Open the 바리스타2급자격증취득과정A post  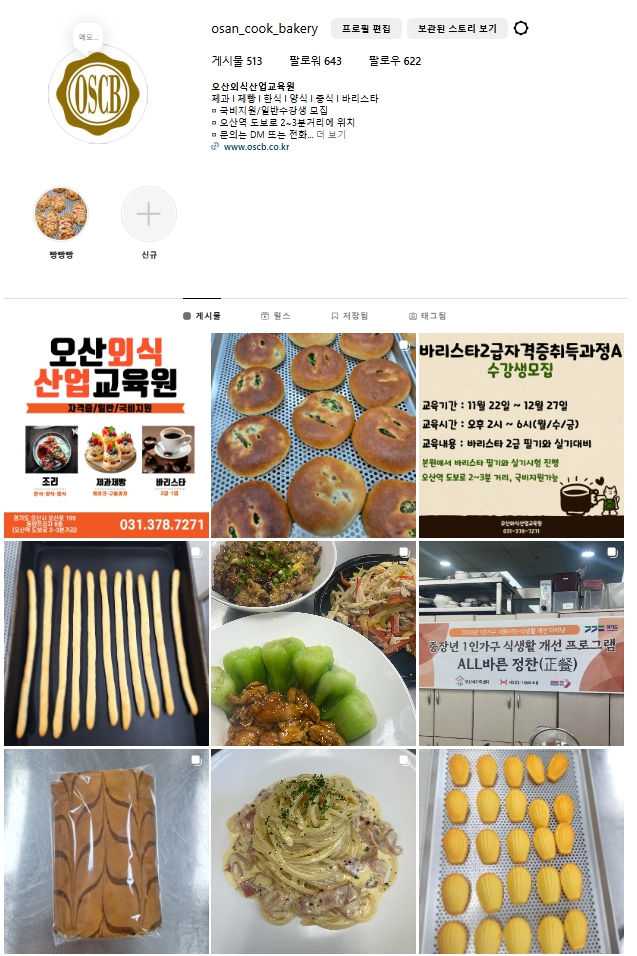(520, 435)
